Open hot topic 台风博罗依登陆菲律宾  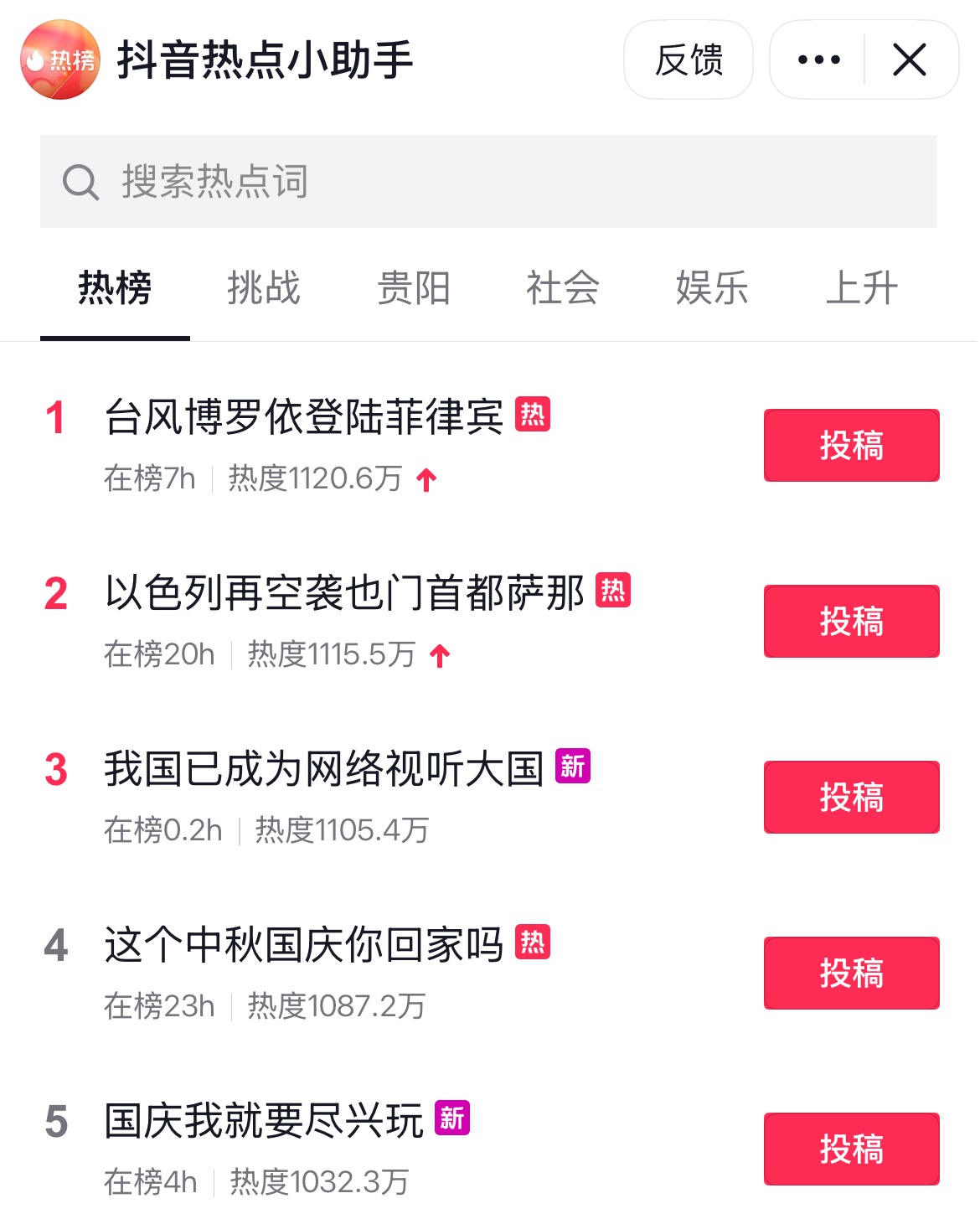303,417
